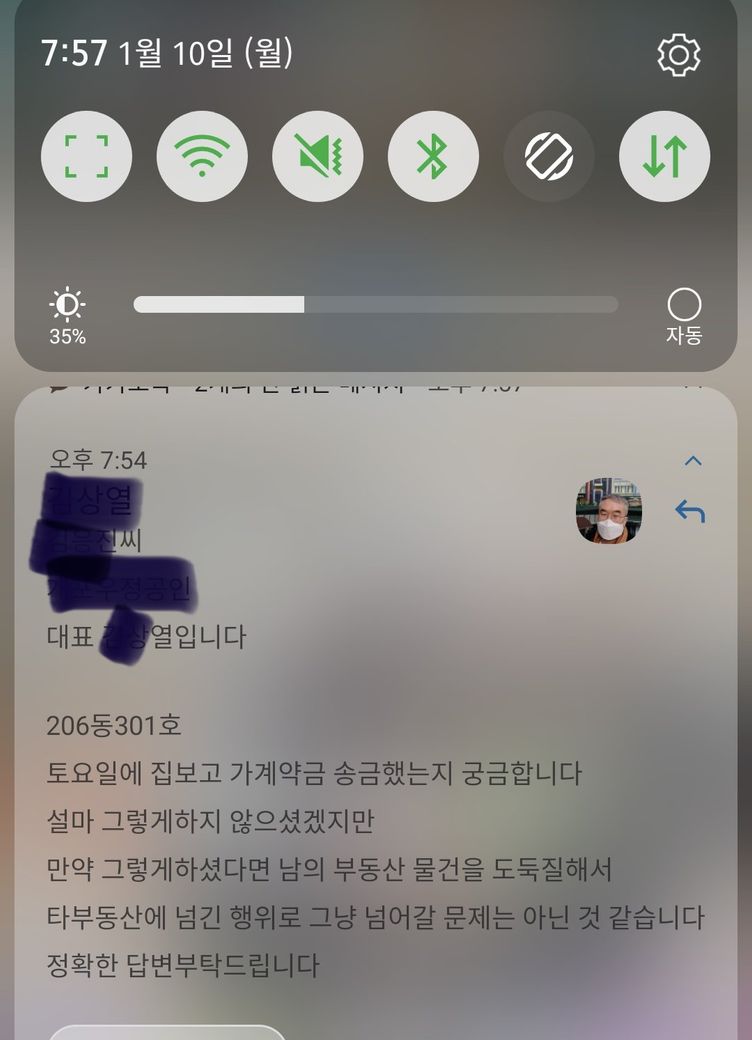Turn off Wi-Fi
The image size is (752, 1040).
pyautogui.click(x=202, y=156)
